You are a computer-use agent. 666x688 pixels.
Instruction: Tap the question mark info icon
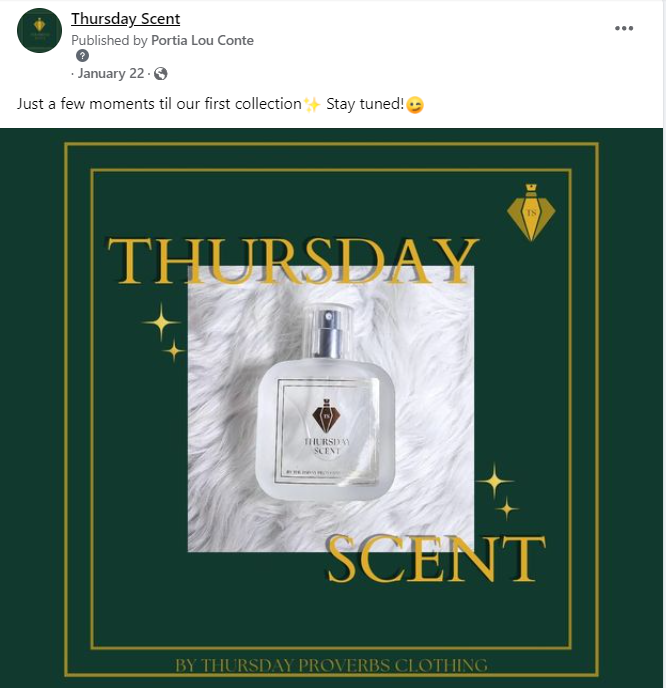[x=83, y=56]
